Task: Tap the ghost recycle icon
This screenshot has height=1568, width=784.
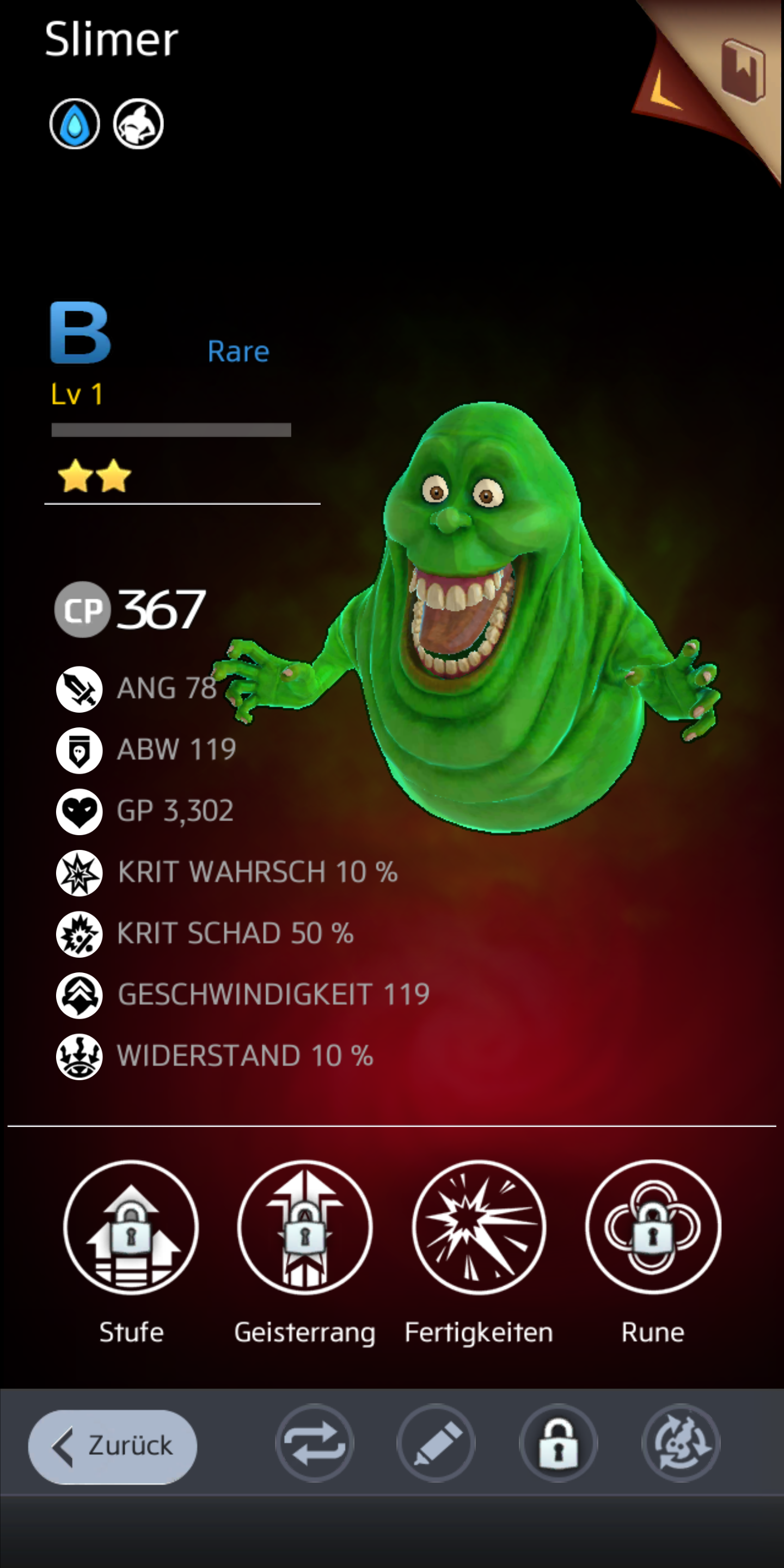Action: (x=681, y=1443)
